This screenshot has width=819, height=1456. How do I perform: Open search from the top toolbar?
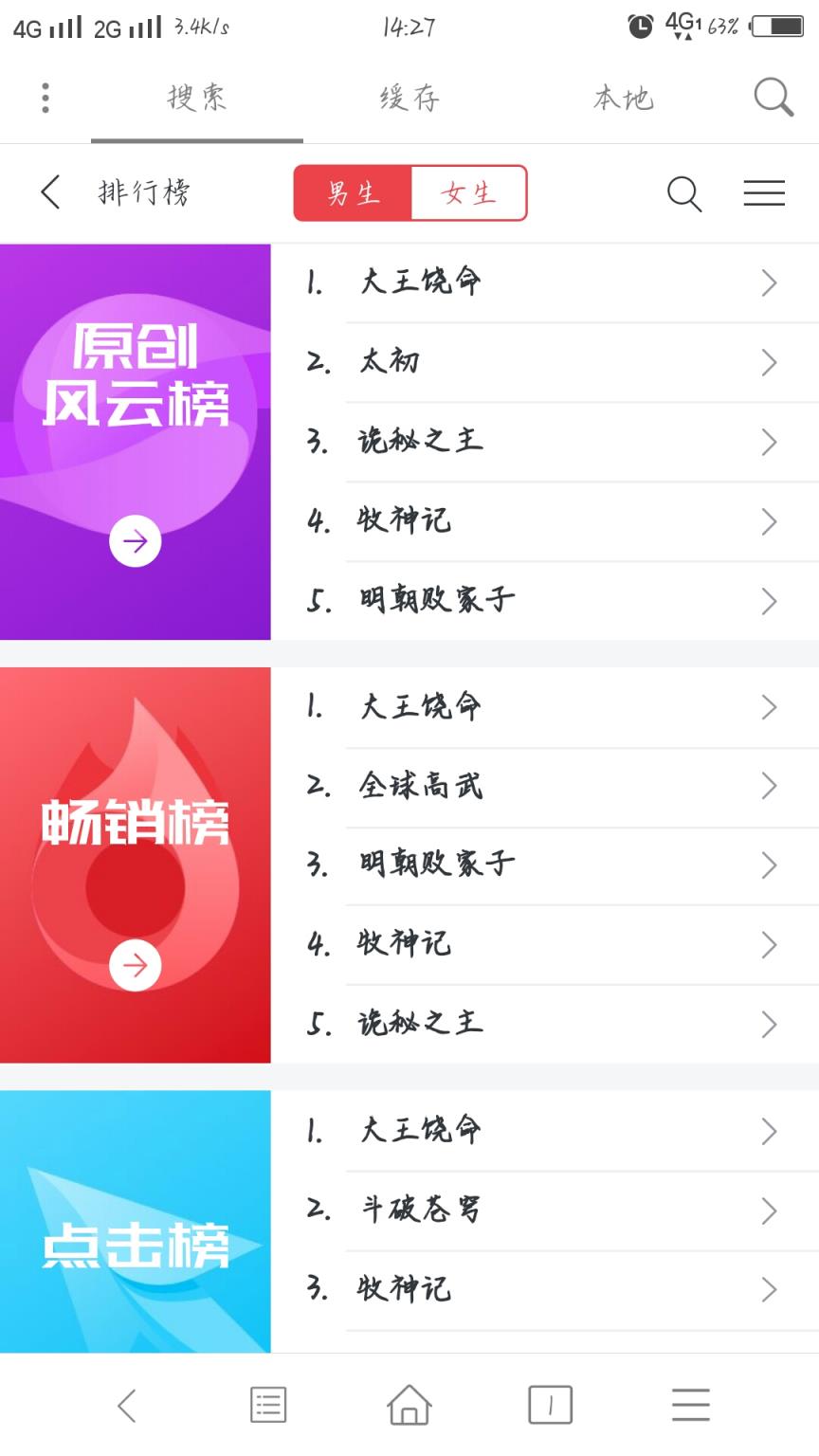[773, 97]
